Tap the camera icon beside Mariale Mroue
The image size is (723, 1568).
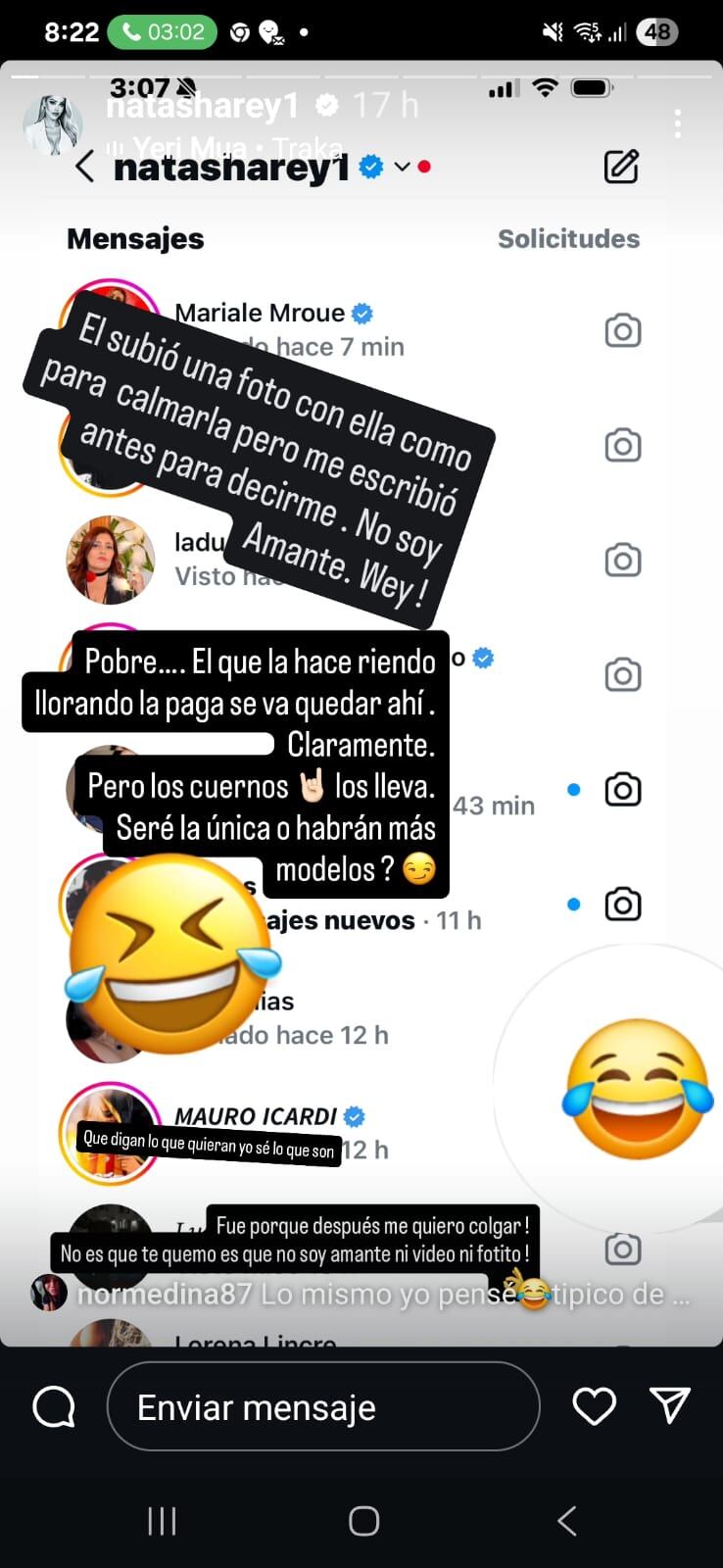pos(623,331)
